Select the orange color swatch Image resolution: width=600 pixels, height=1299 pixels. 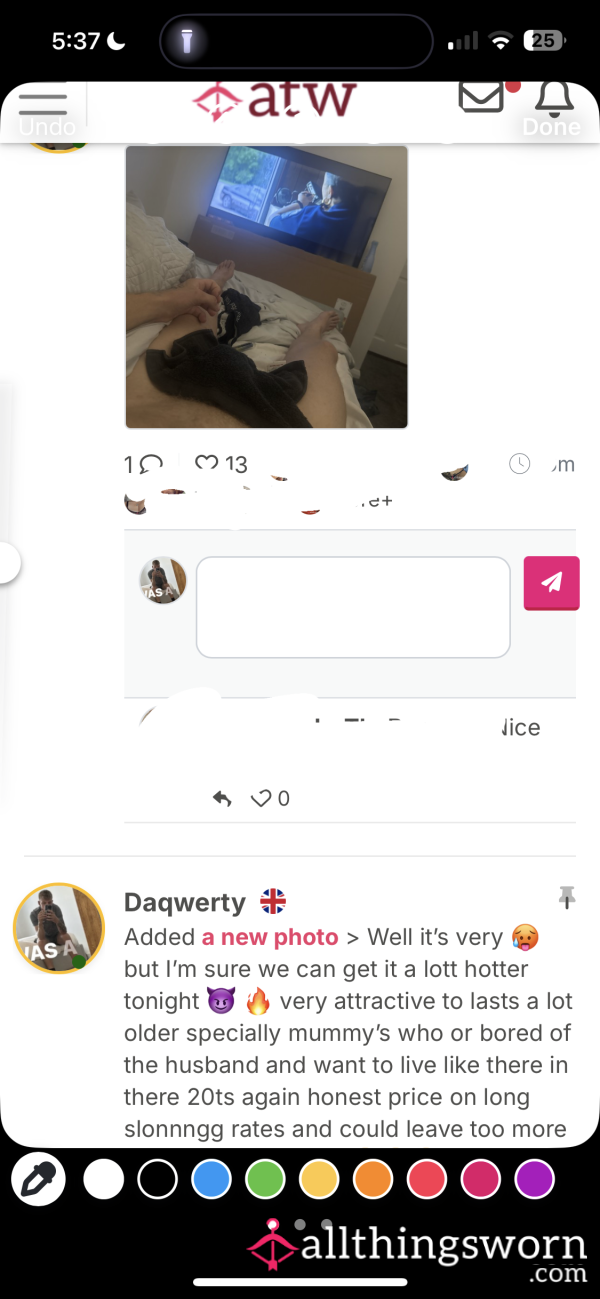click(373, 1180)
